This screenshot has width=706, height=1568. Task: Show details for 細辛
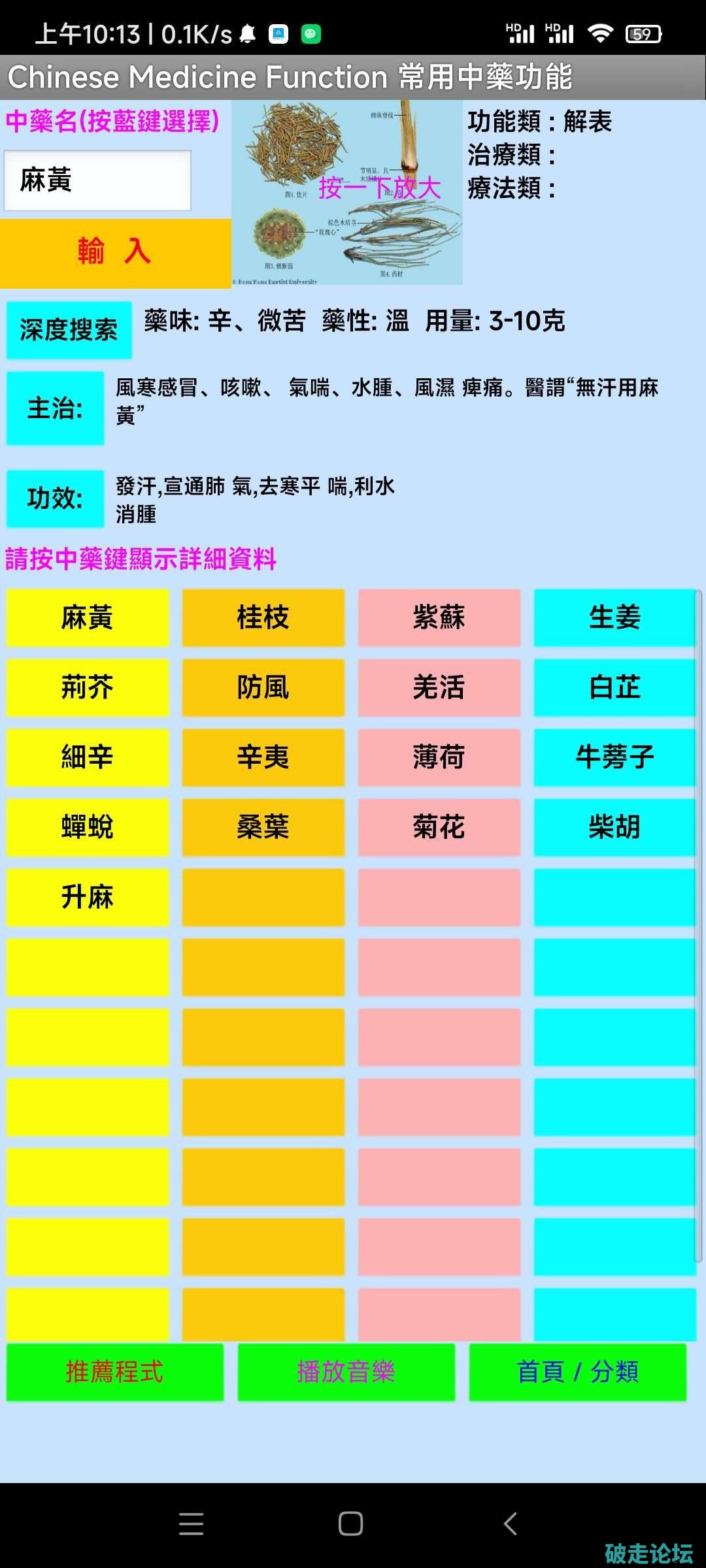pos(87,758)
